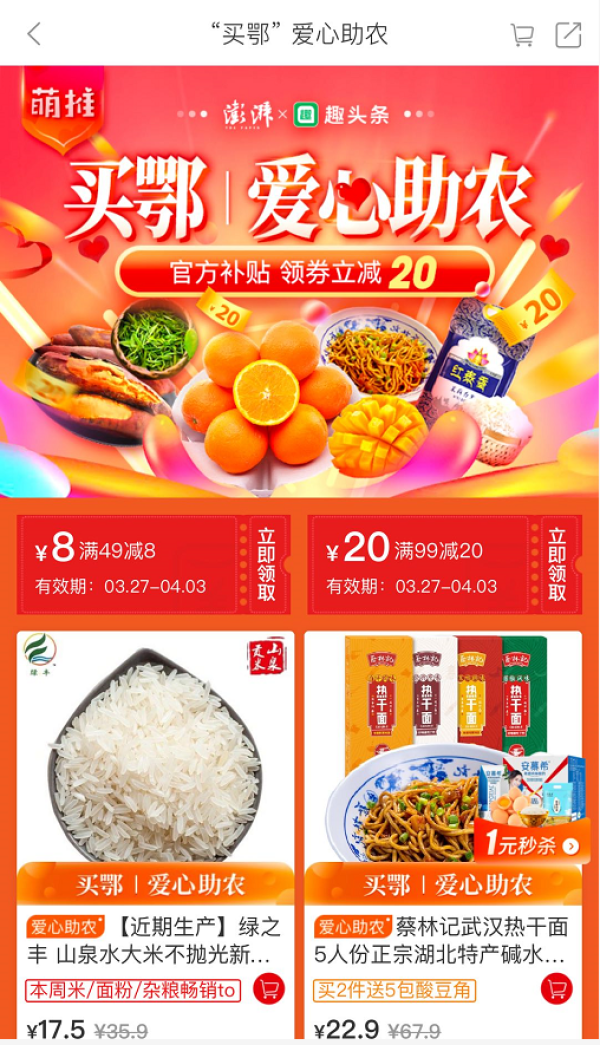Open the shopping cart in the top bar
The height and width of the screenshot is (1045, 600).
pos(522,35)
